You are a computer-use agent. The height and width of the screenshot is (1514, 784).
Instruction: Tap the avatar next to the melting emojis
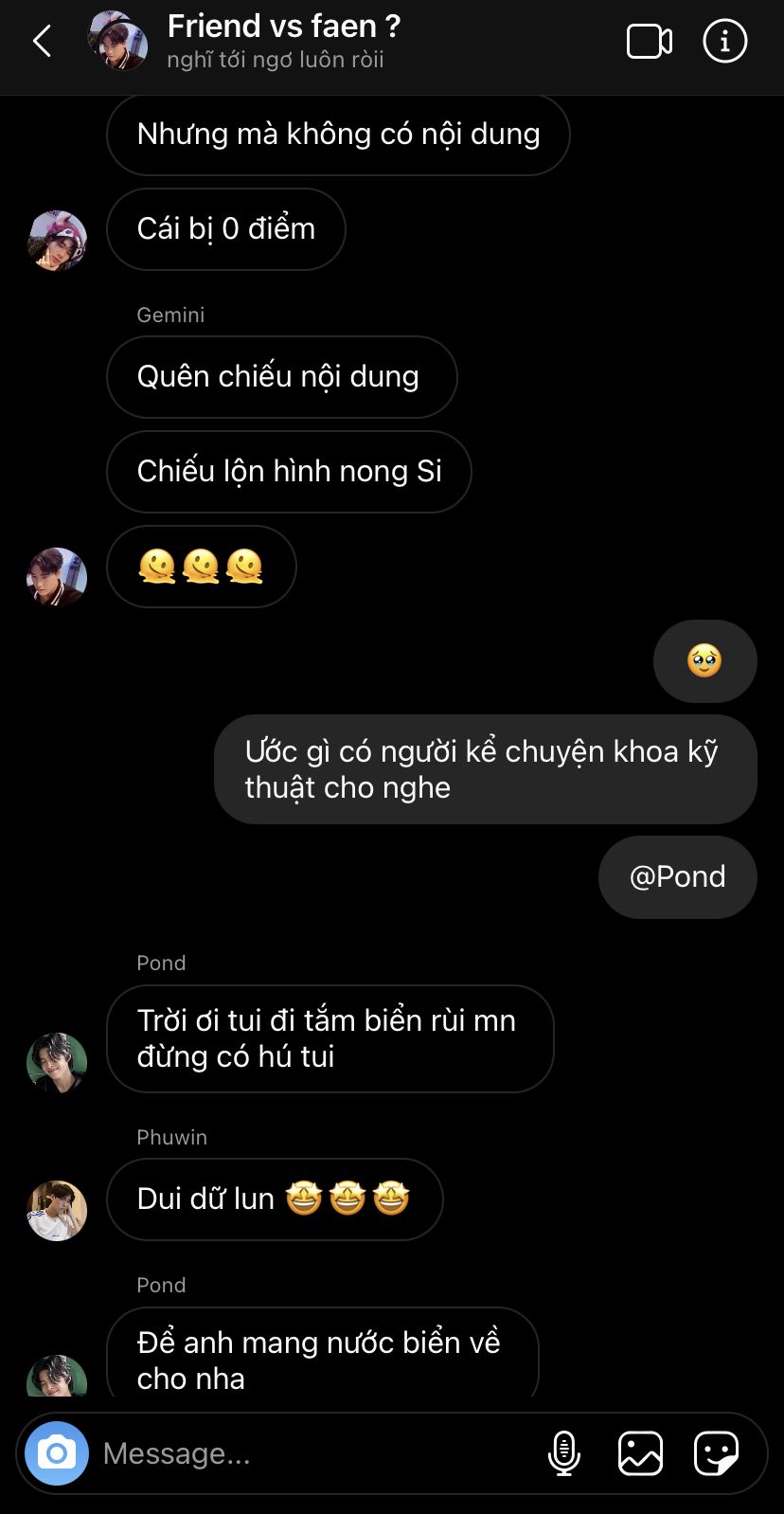point(57,577)
